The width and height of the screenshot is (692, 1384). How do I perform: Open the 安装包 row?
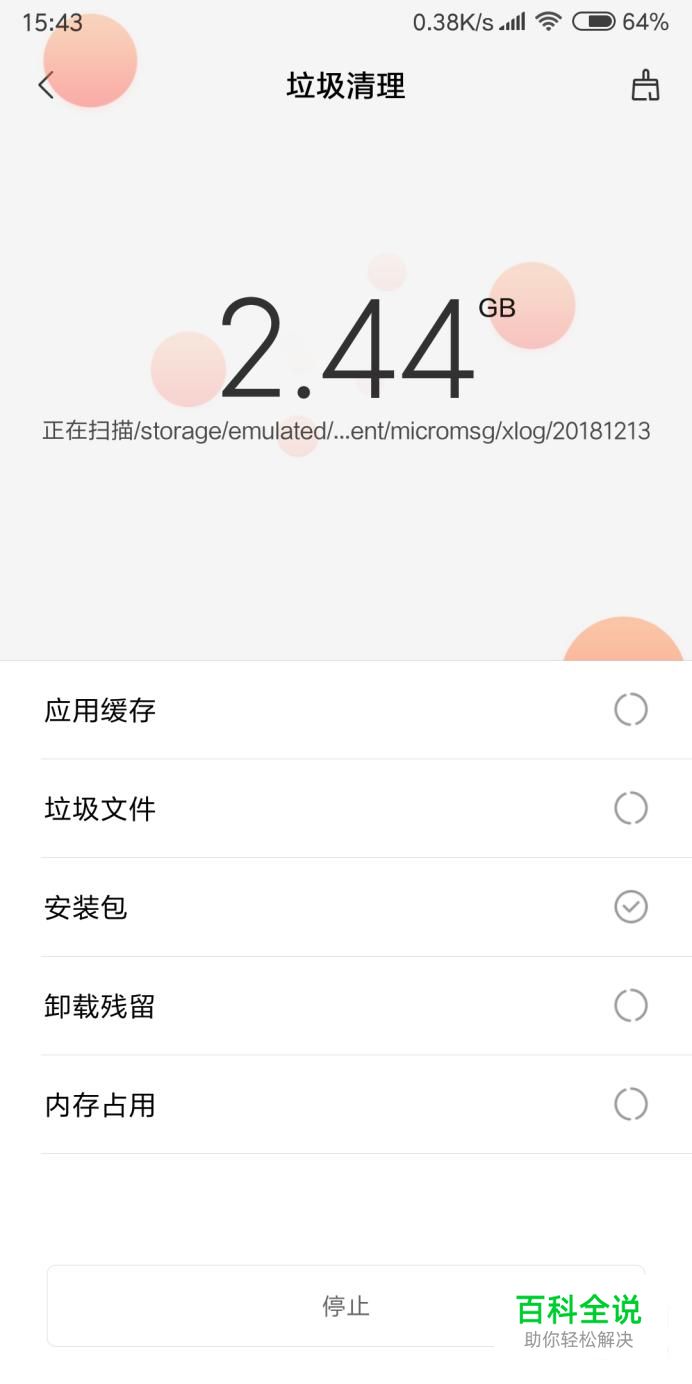pos(346,907)
